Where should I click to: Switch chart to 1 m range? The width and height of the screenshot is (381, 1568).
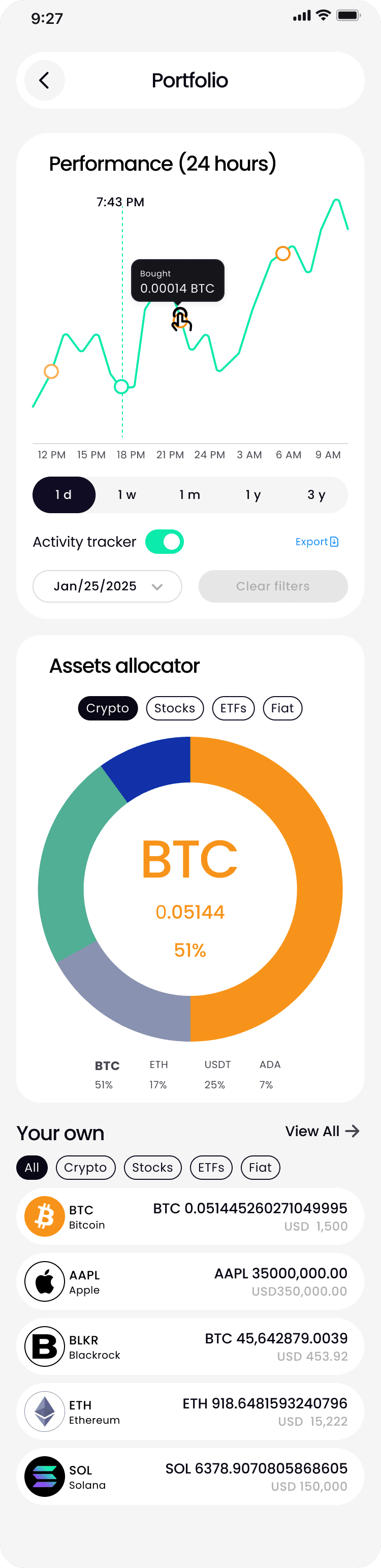point(190,495)
